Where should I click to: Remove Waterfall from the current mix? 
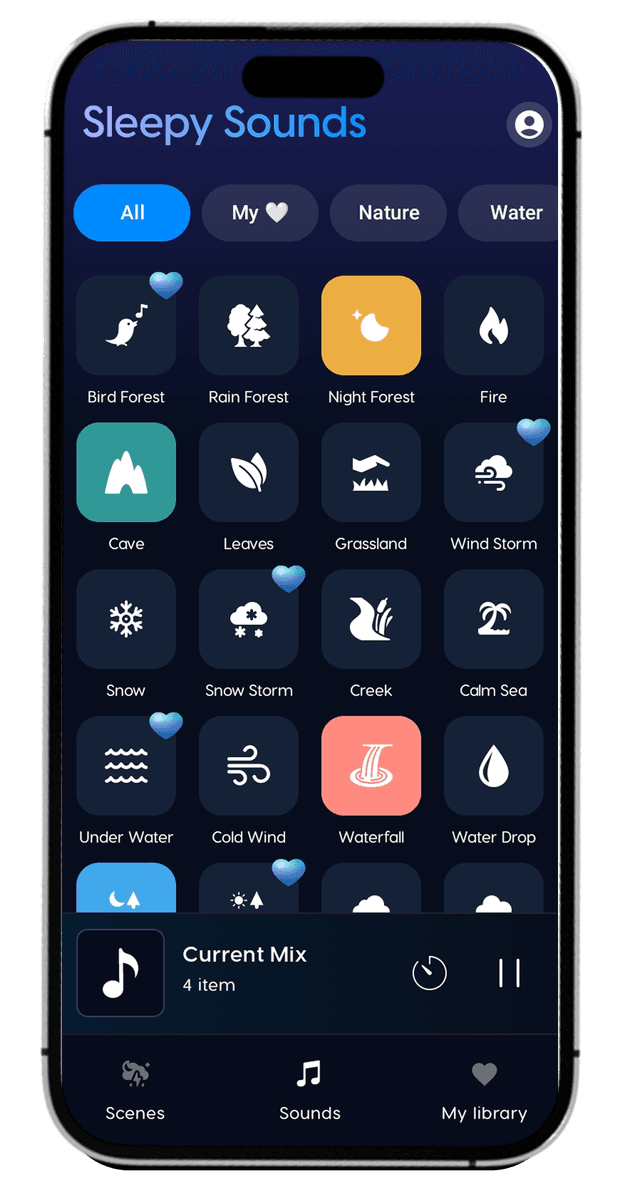point(371,766)
